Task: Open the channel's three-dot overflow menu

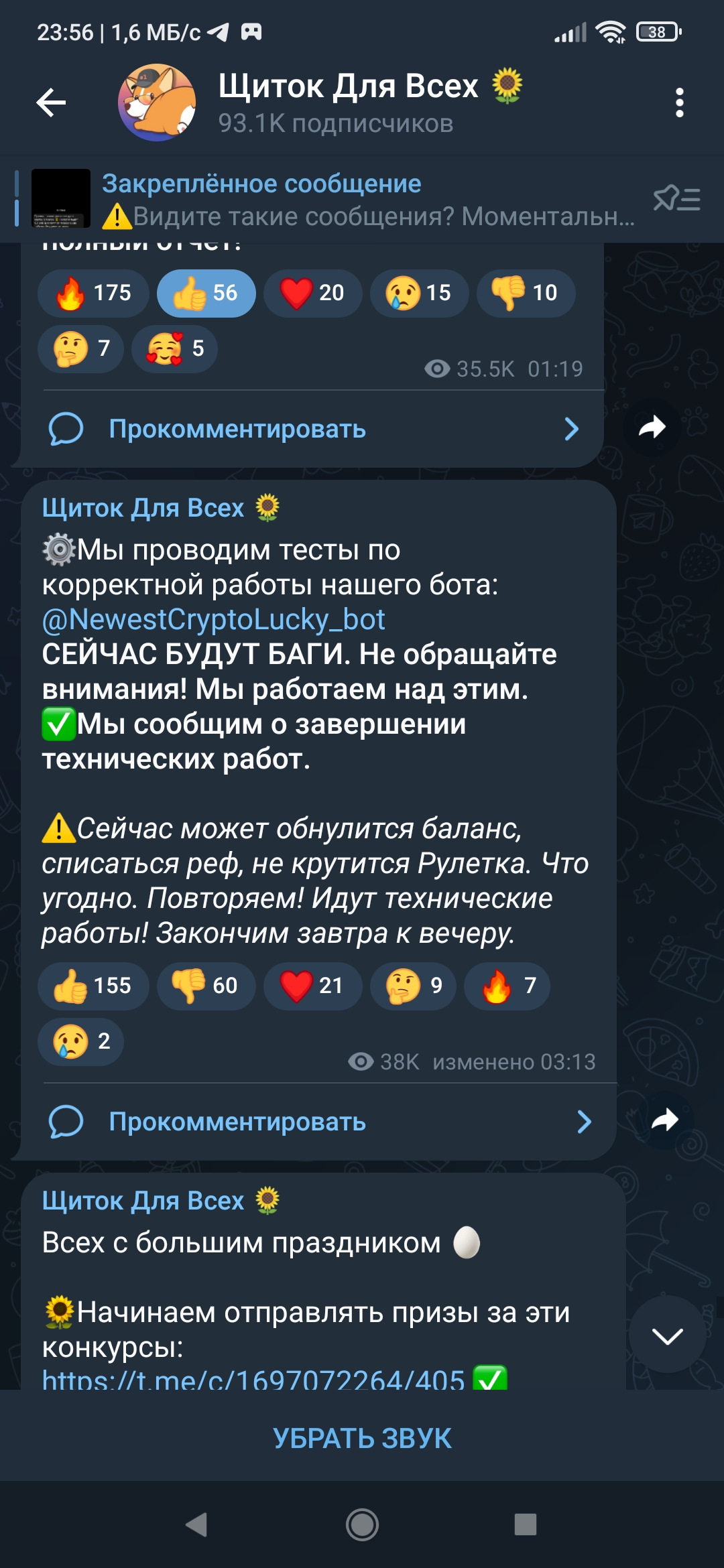Action: (x=679, y=103)
